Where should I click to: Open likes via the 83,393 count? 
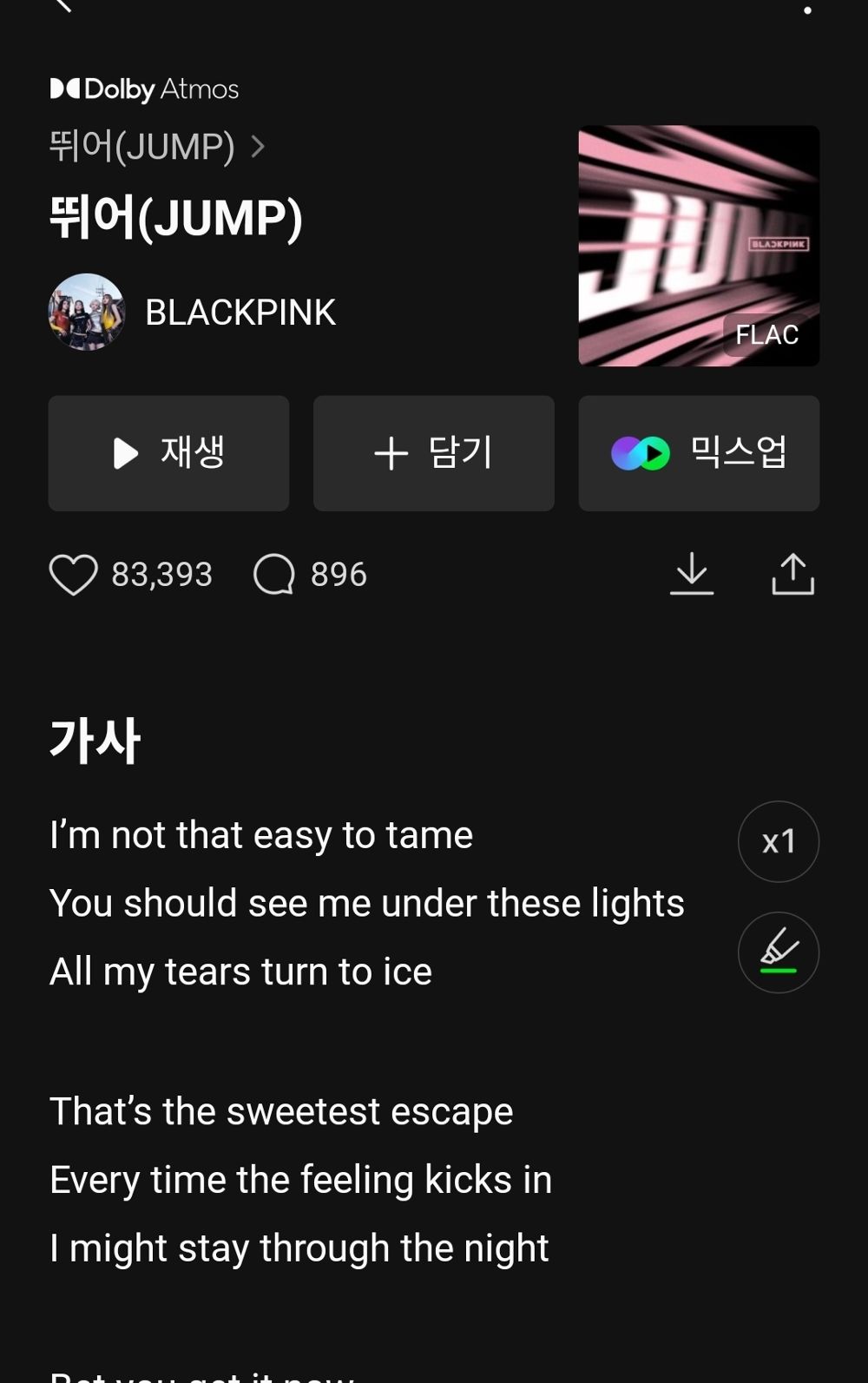coord(161,573)
